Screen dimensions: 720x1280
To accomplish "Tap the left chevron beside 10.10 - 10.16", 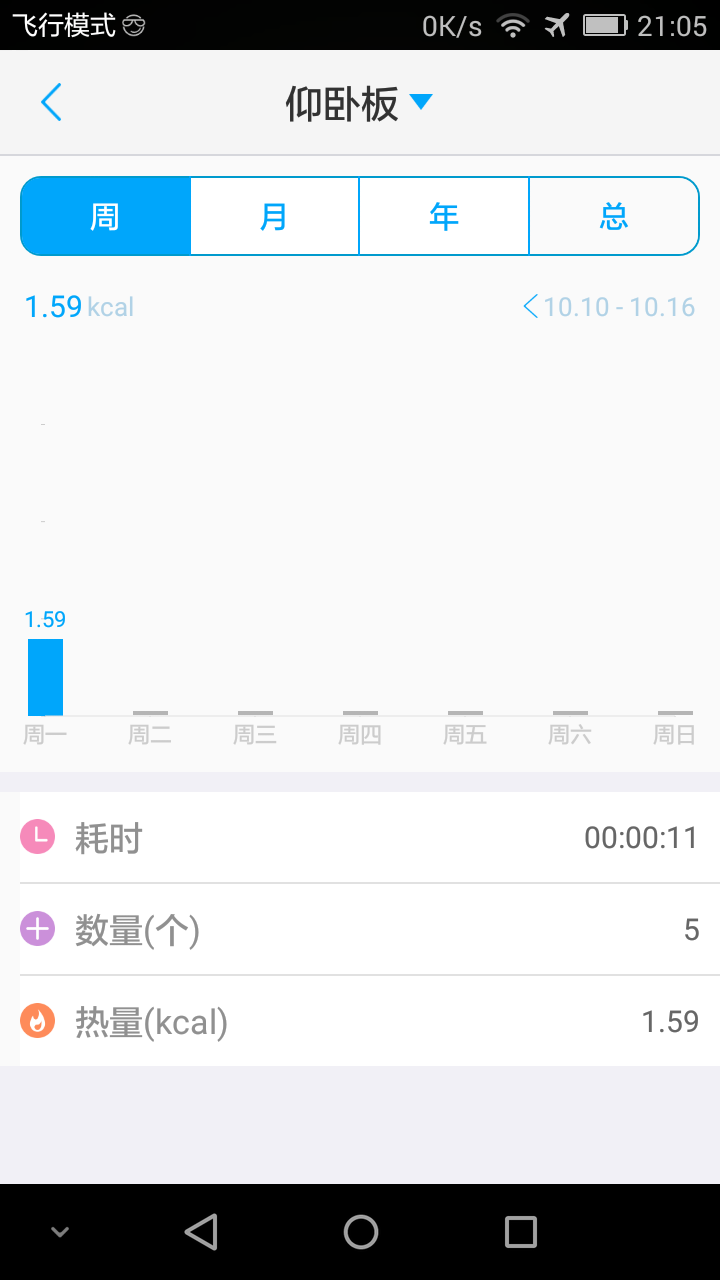I will [531, 307].
